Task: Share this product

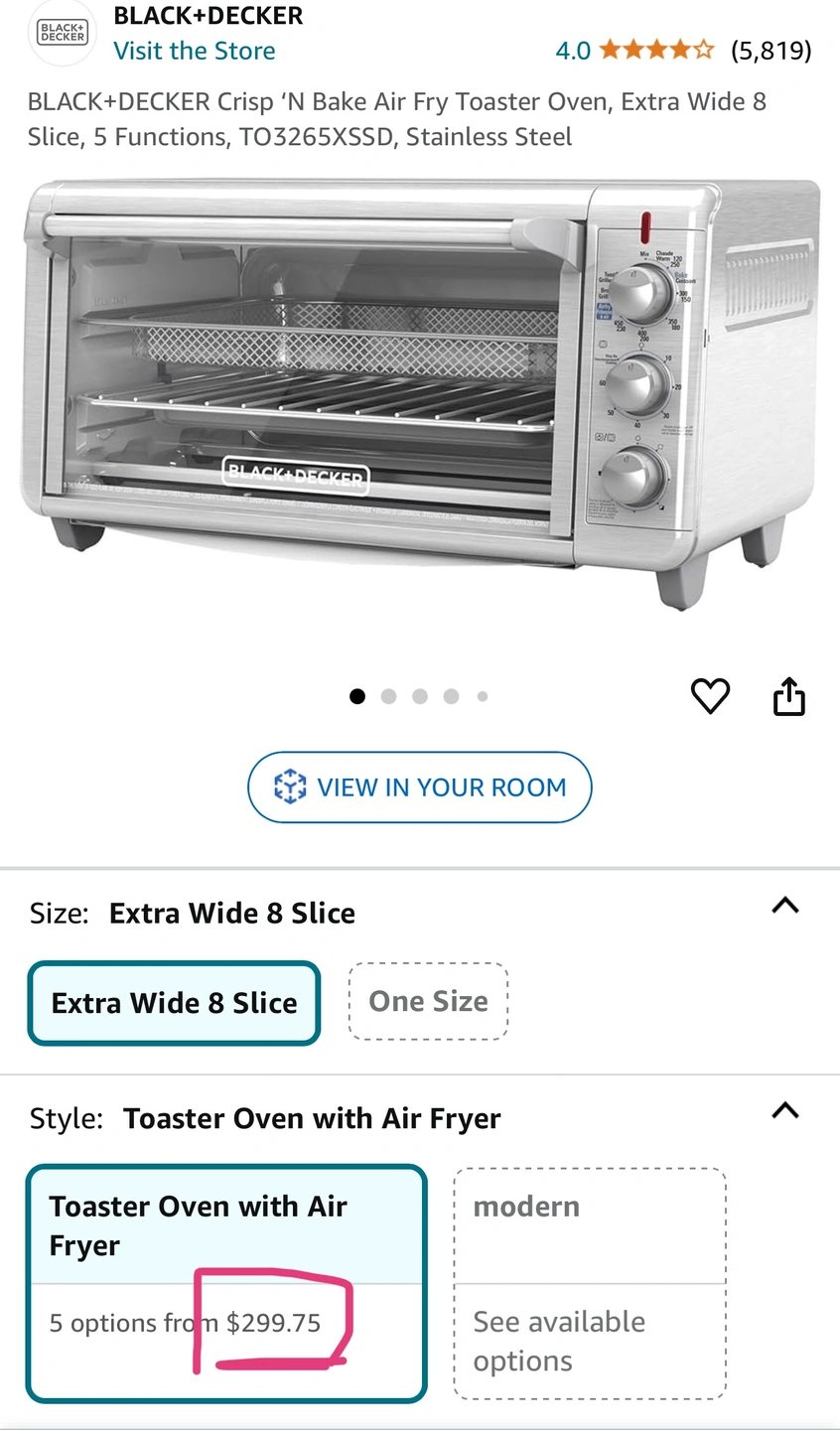Action: point(789,696)
